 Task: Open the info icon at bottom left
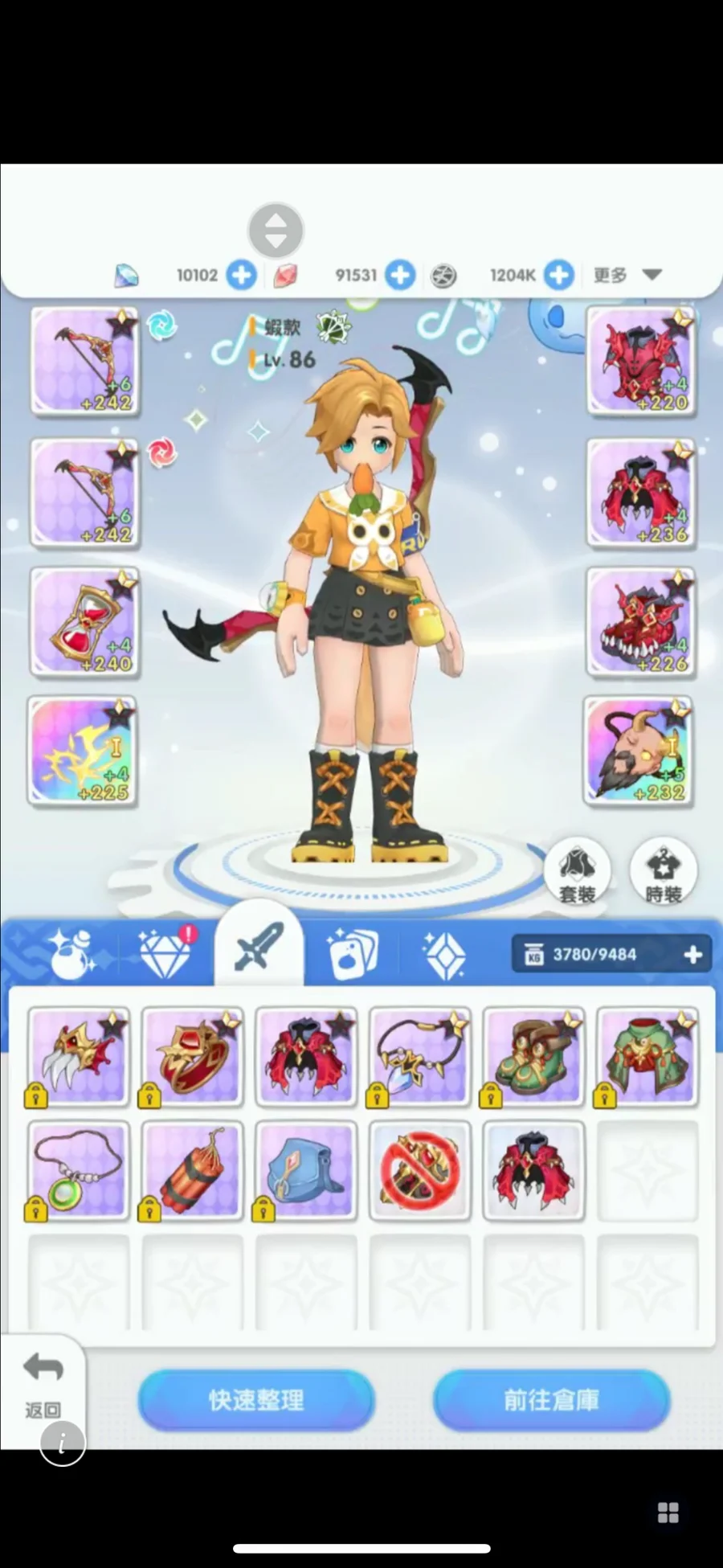point(63,1443)
